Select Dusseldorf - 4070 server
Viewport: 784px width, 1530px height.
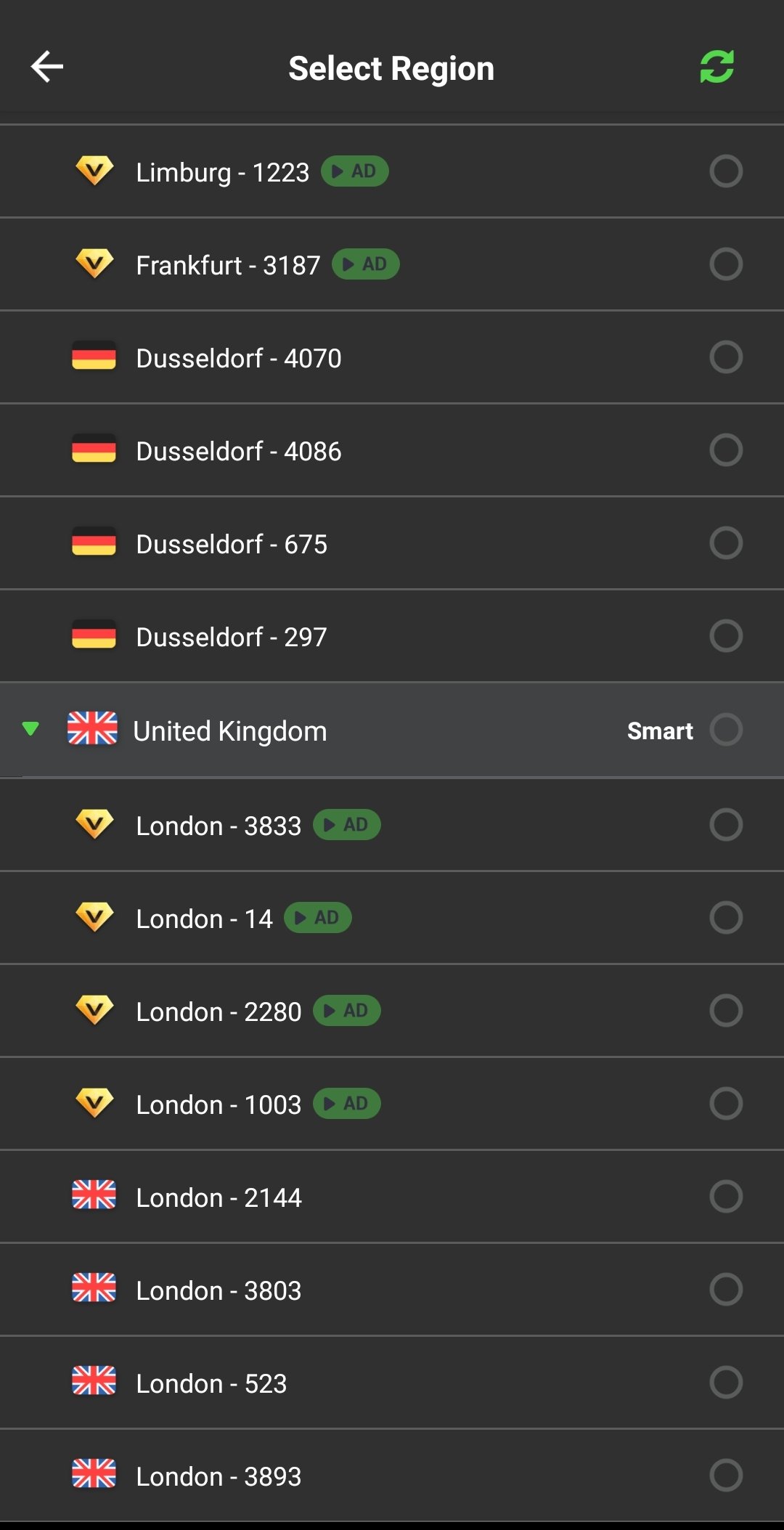click(x=392, y=357)
